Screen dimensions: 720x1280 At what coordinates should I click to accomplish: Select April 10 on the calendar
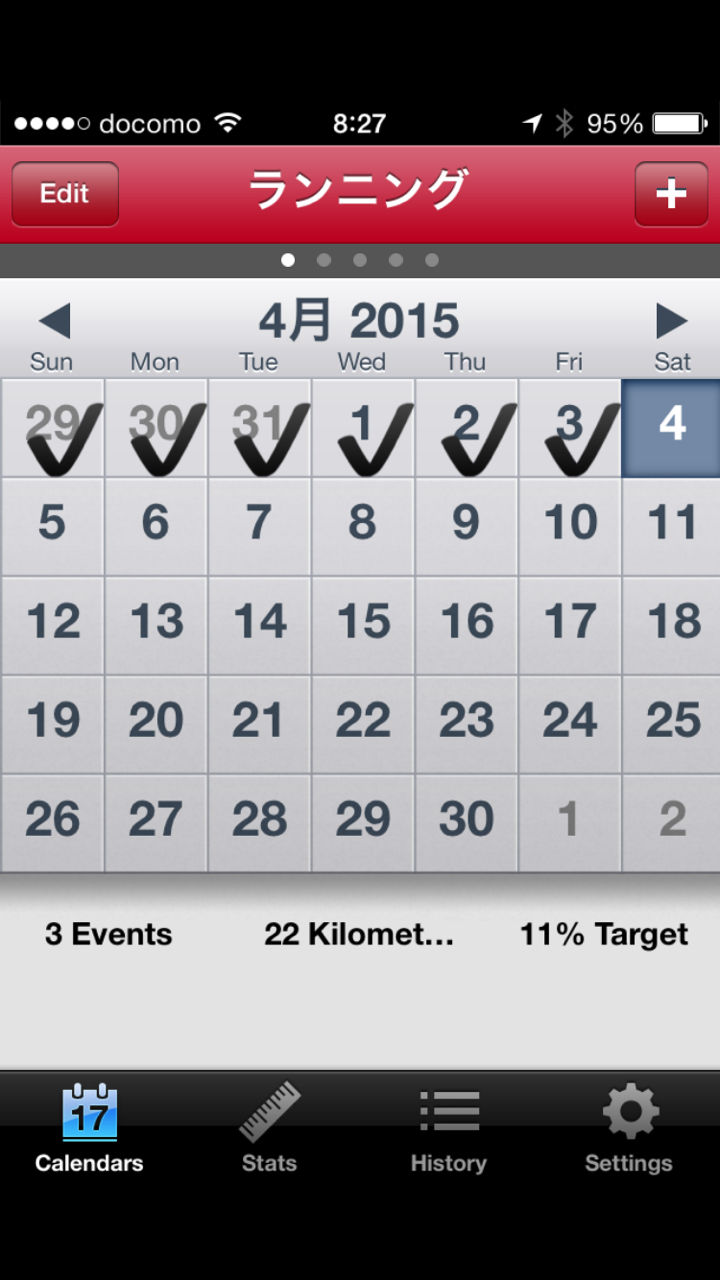pos(570,524)
